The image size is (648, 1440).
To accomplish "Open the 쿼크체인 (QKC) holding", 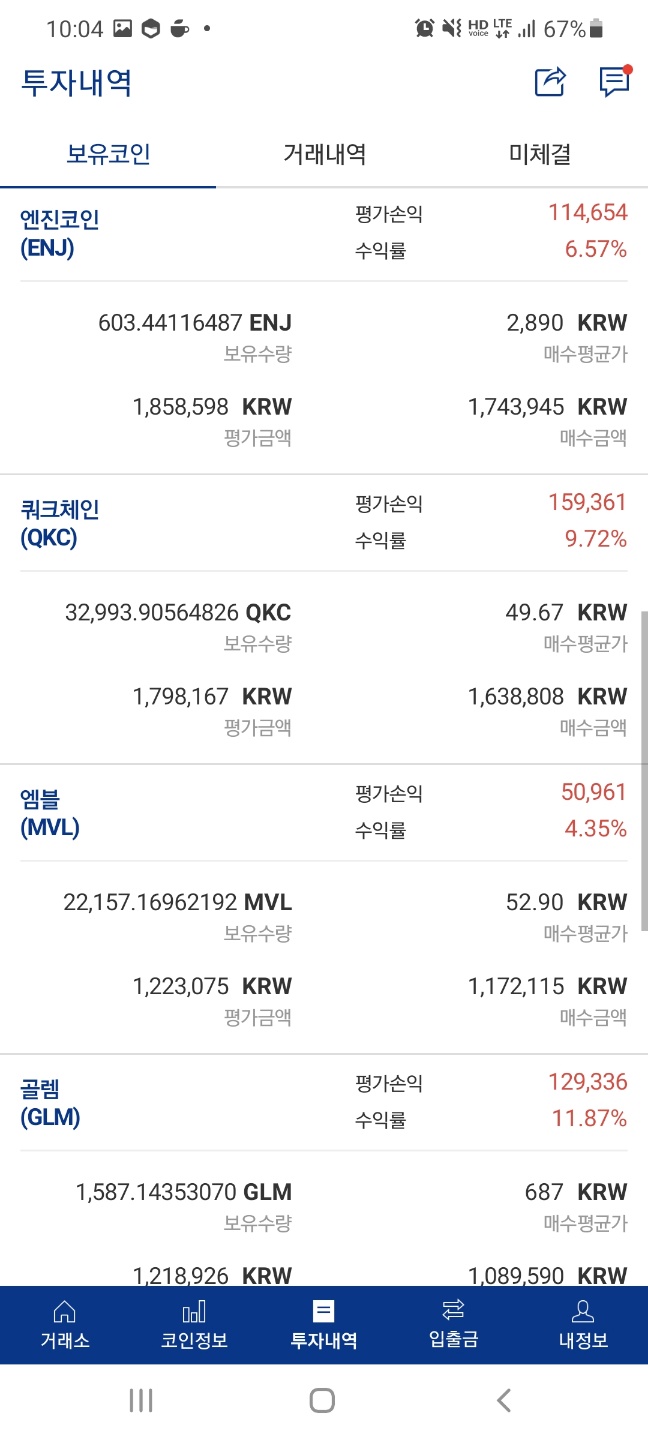I will [60, 523].
